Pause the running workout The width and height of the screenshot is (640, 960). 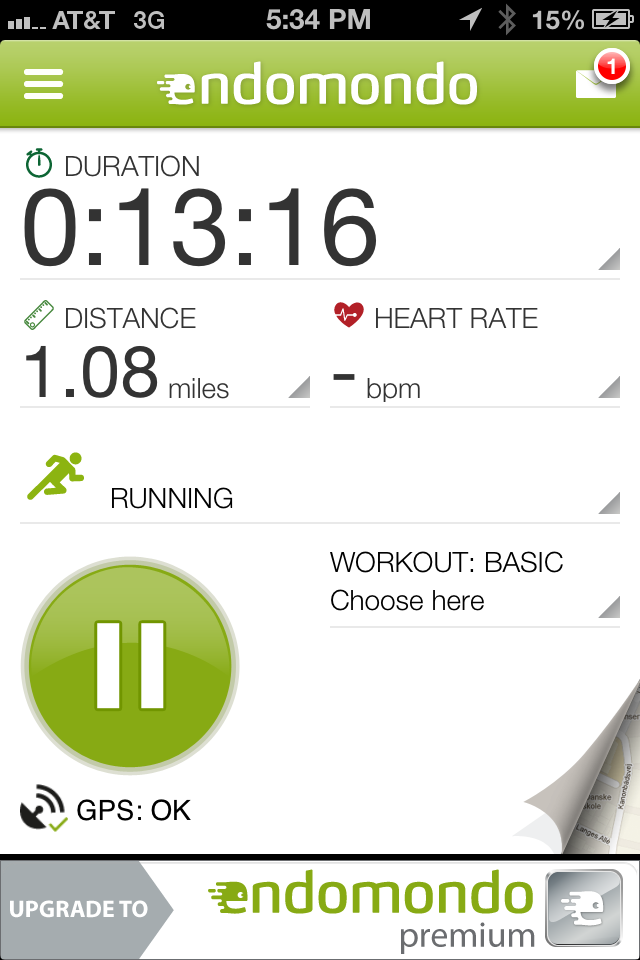pyautogui.click(x=130, y=664)
